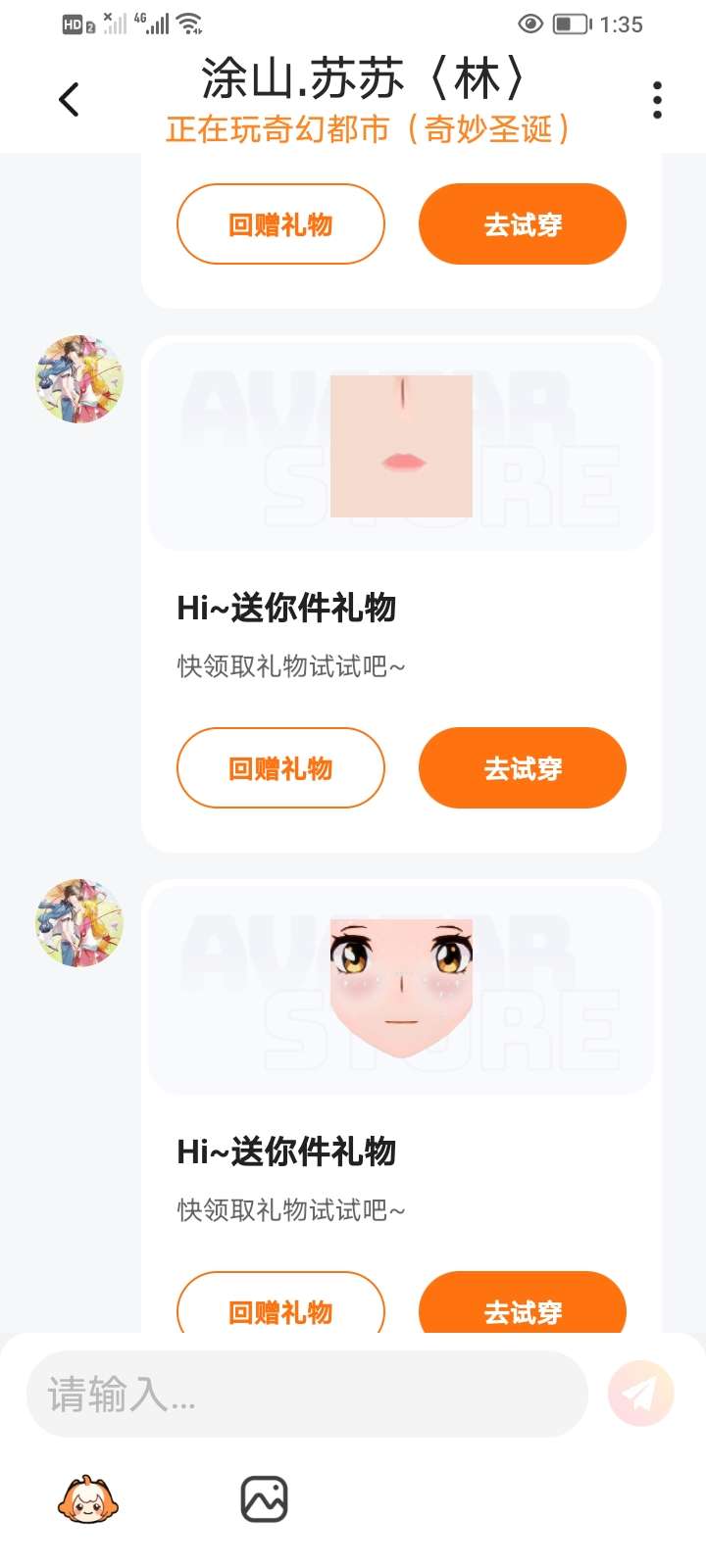Viewport: 706px width, 1568px height.
Task: Send the message with the paper plane
Action: pyautogui.click(x=641, y=1394)
